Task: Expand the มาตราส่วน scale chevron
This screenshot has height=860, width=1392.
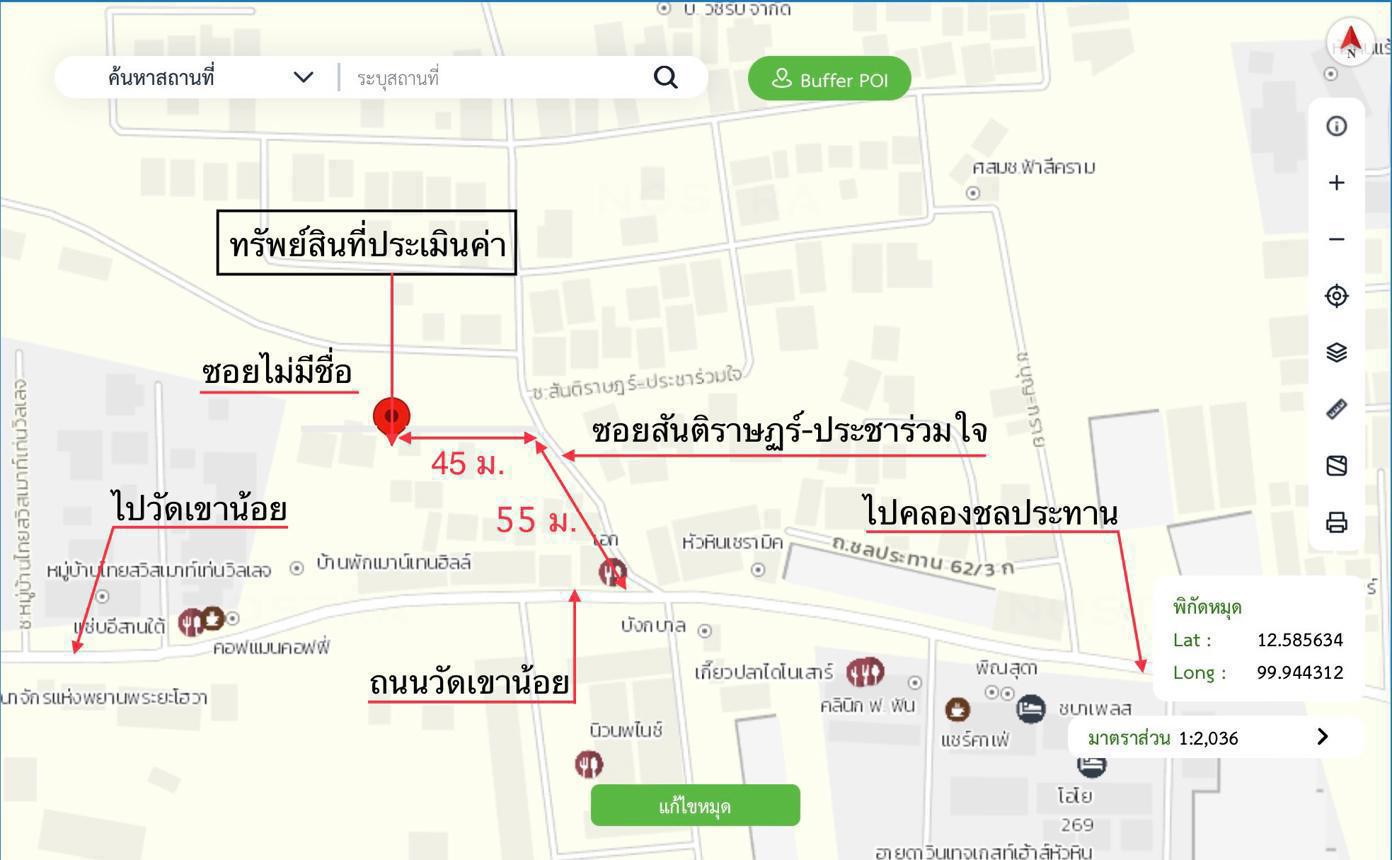Action: tap(1323, 737)
